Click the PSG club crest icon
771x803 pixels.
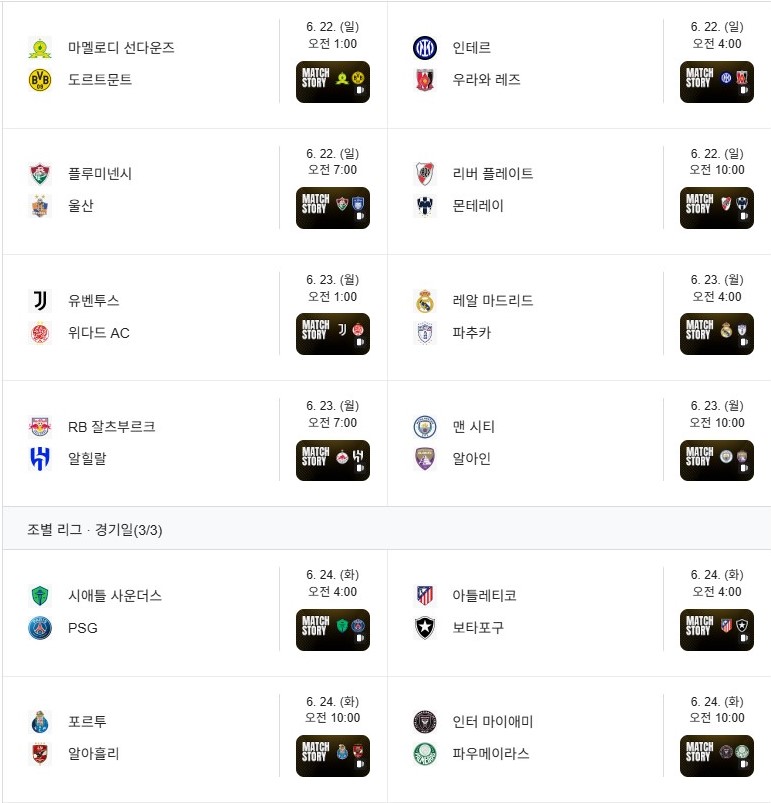coord(40,629)
